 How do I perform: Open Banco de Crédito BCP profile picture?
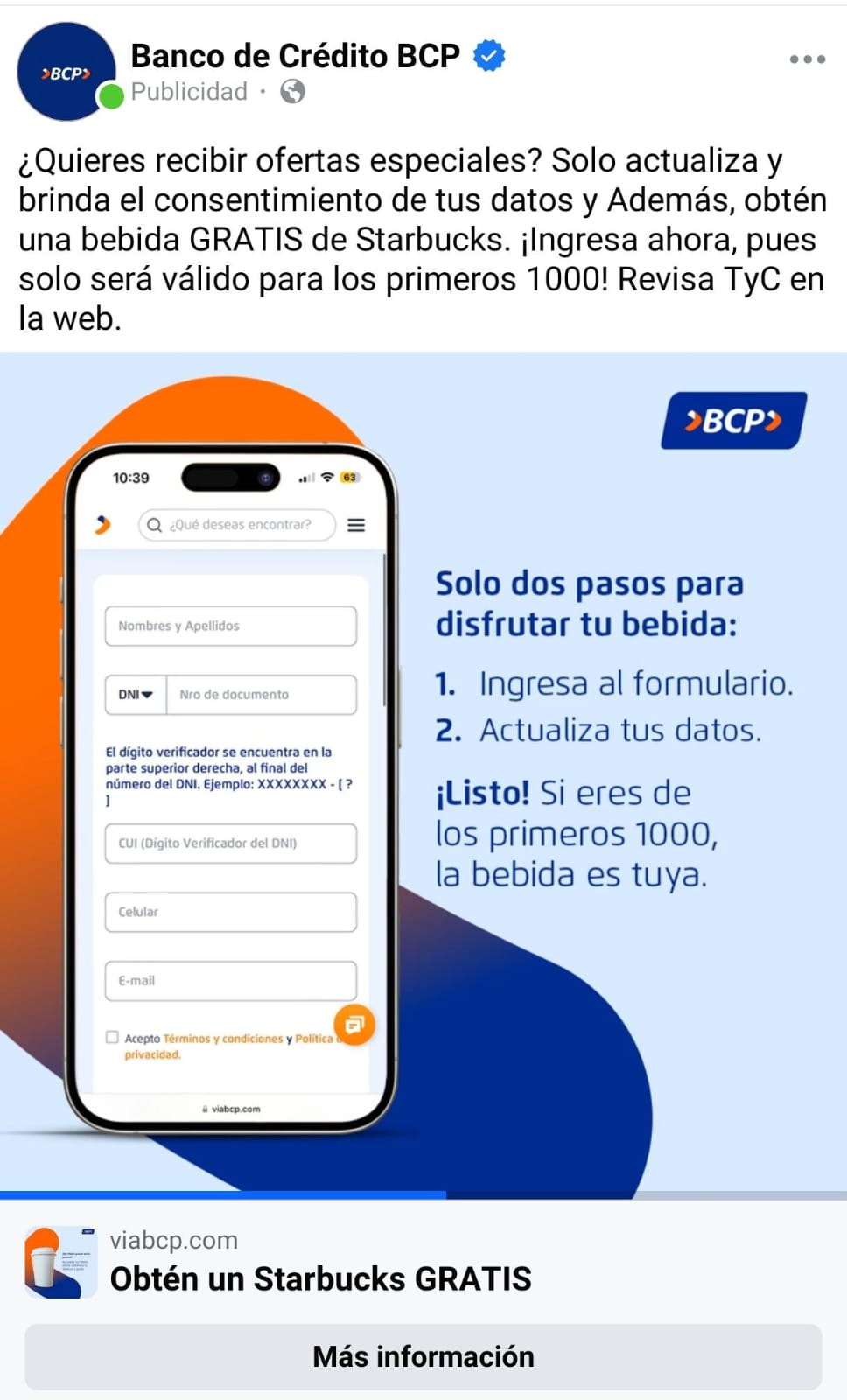(x=66, y=72)
